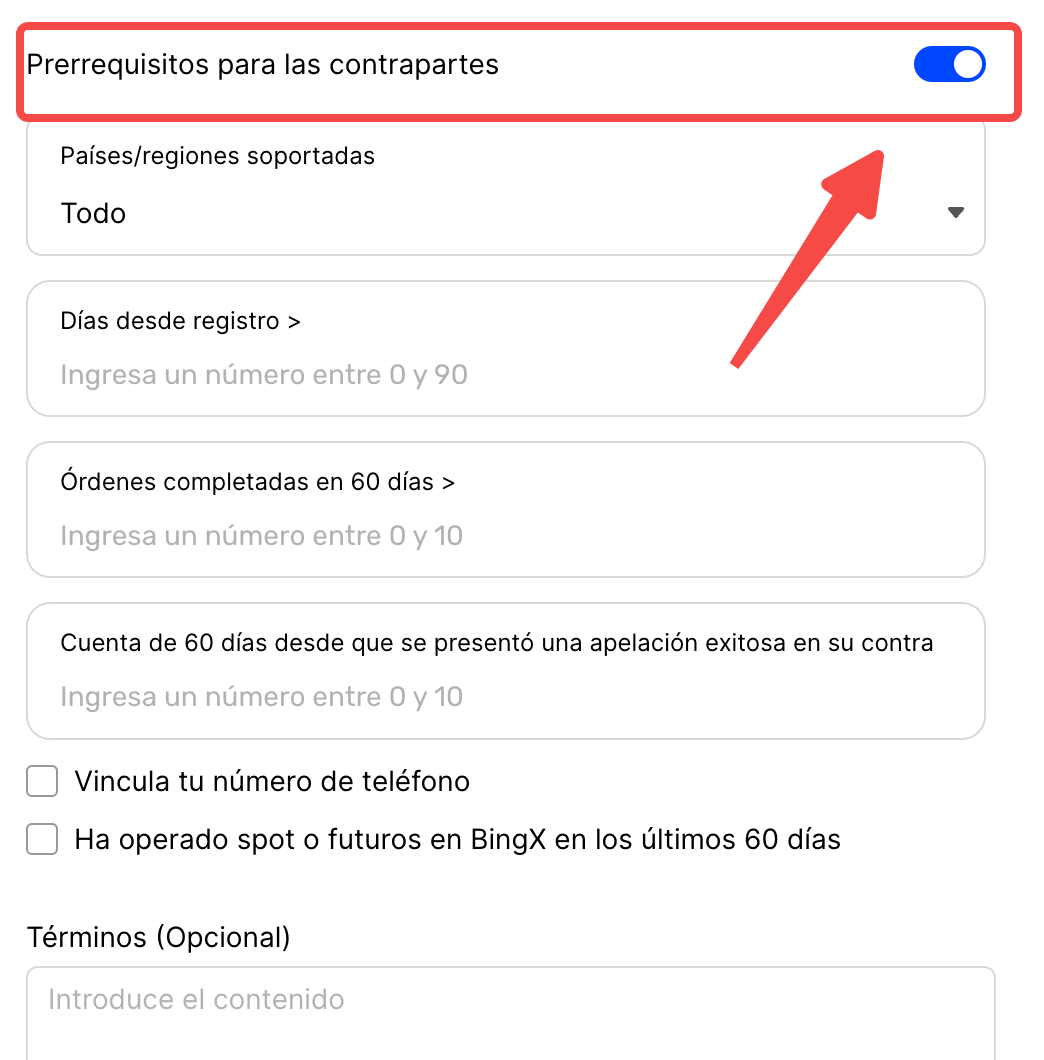
Task: Disable the Prerrequisitos para las contrapartes switch
Action: tap(949, 65)
